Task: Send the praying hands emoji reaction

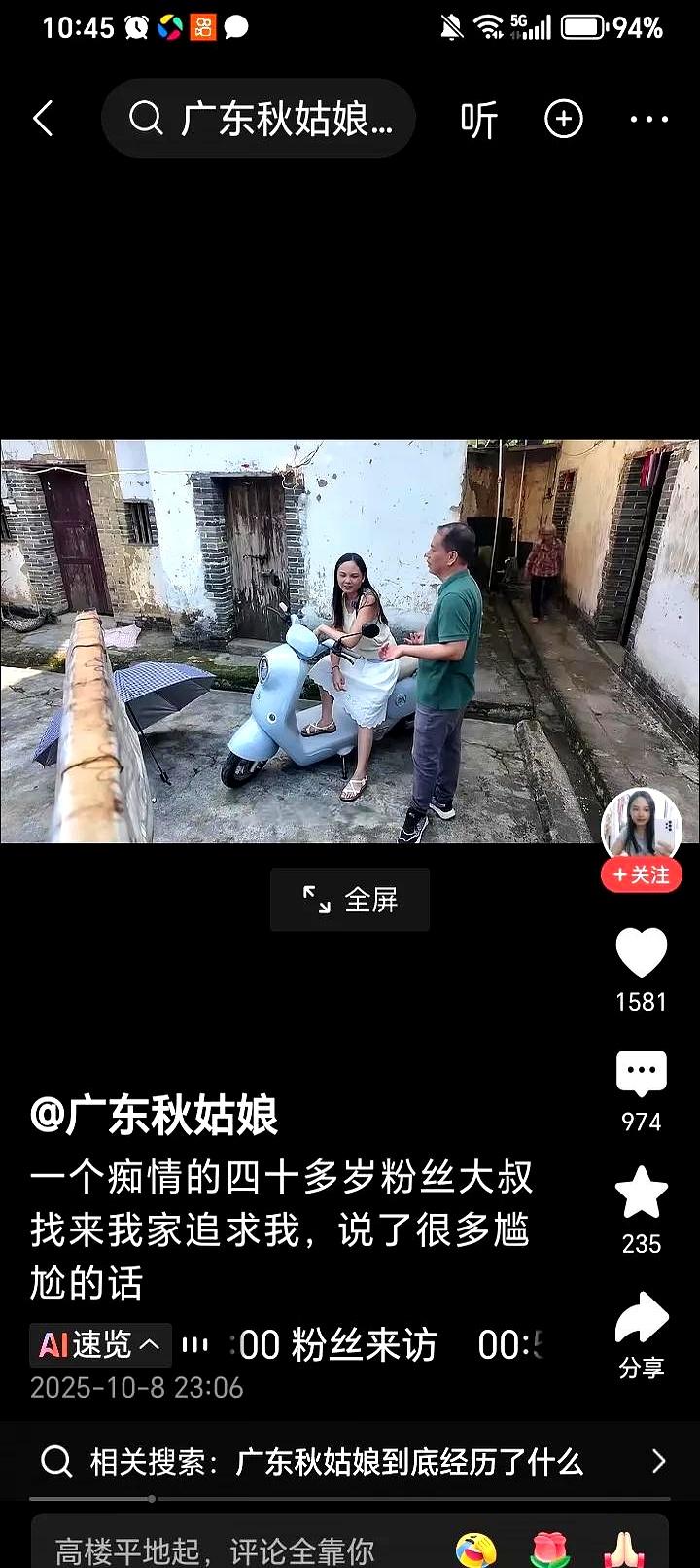Action: (x=623, y=1550)
